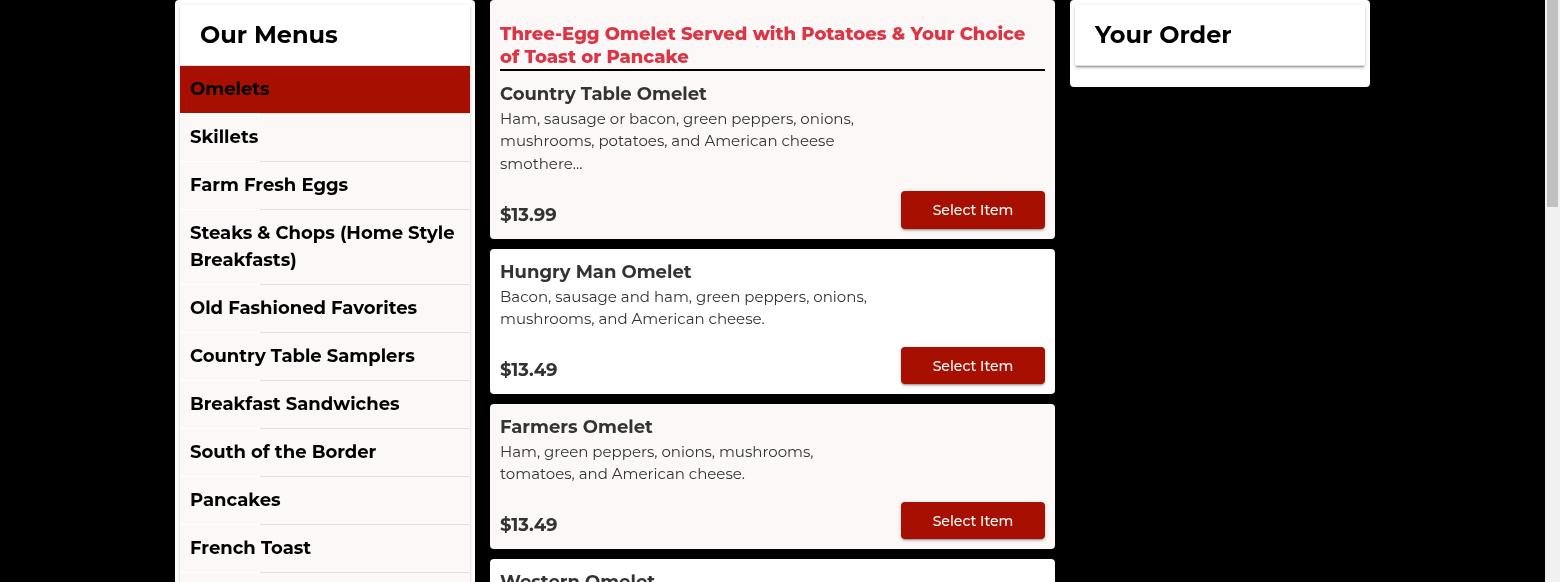View Steaks & Chops Home Style Breakfasts

pos(324,246)
